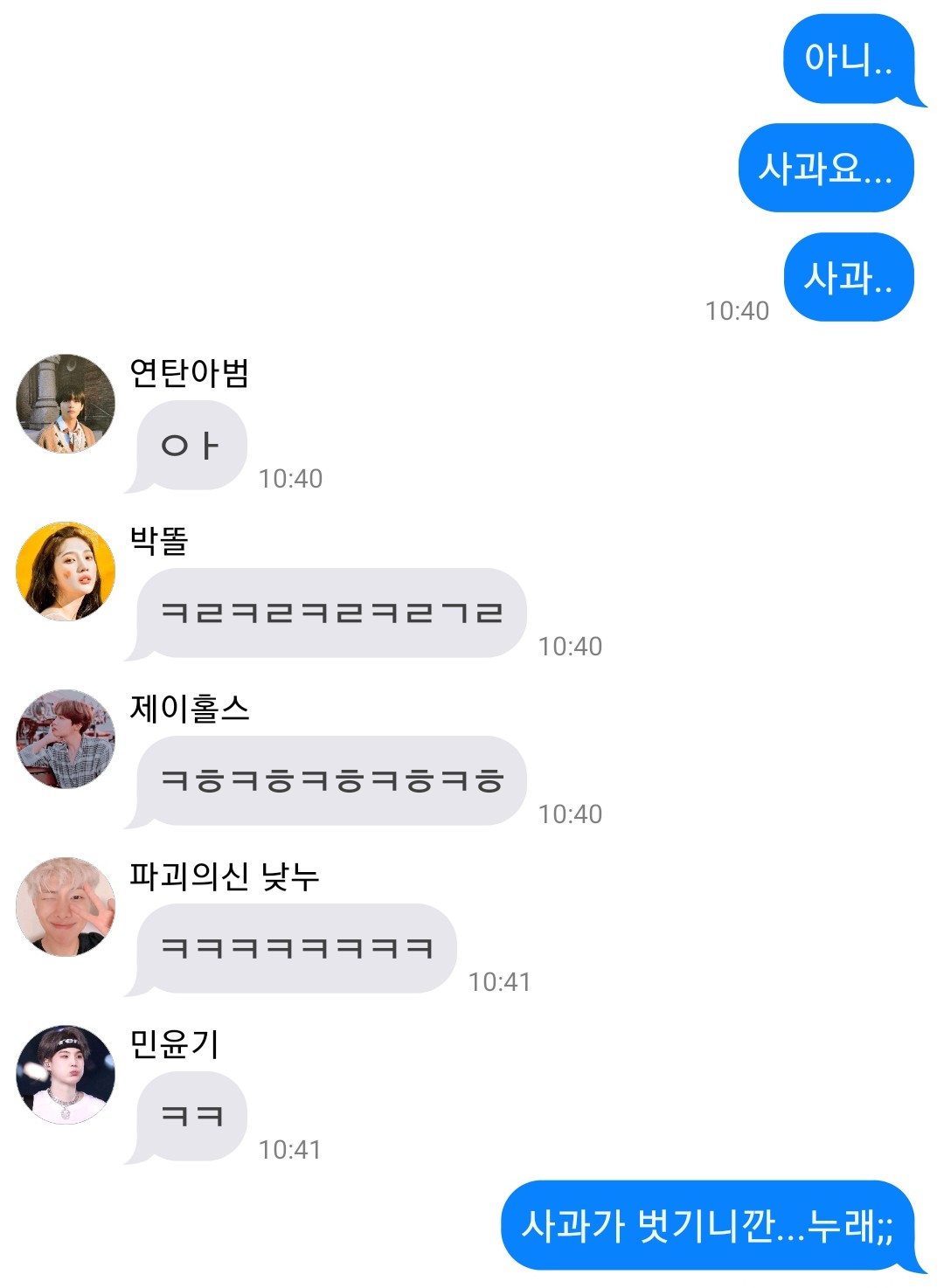Open 연탄아범's profile picture

tap(66, 404)
